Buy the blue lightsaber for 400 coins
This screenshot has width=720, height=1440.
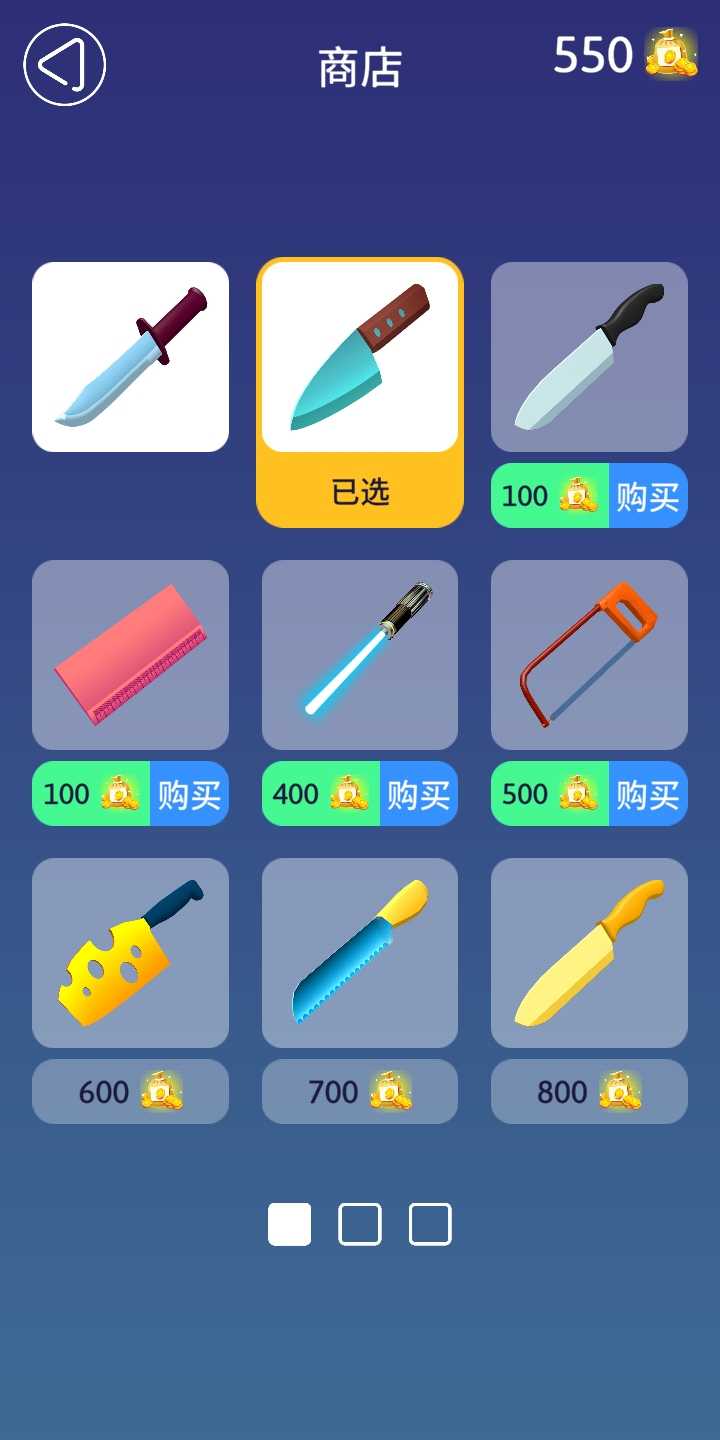coord(418,794)
